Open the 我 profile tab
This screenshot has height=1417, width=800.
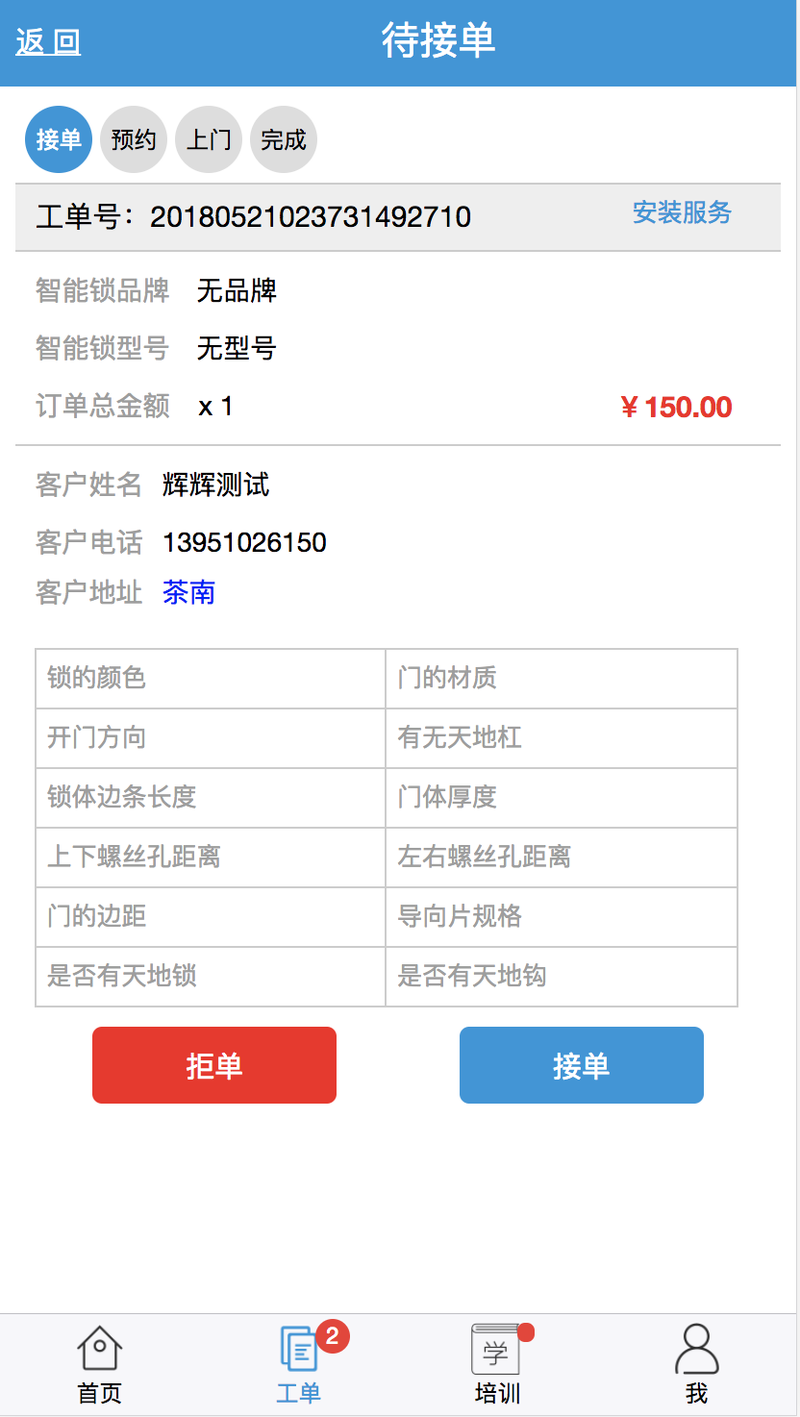[x=697, y=1365]
